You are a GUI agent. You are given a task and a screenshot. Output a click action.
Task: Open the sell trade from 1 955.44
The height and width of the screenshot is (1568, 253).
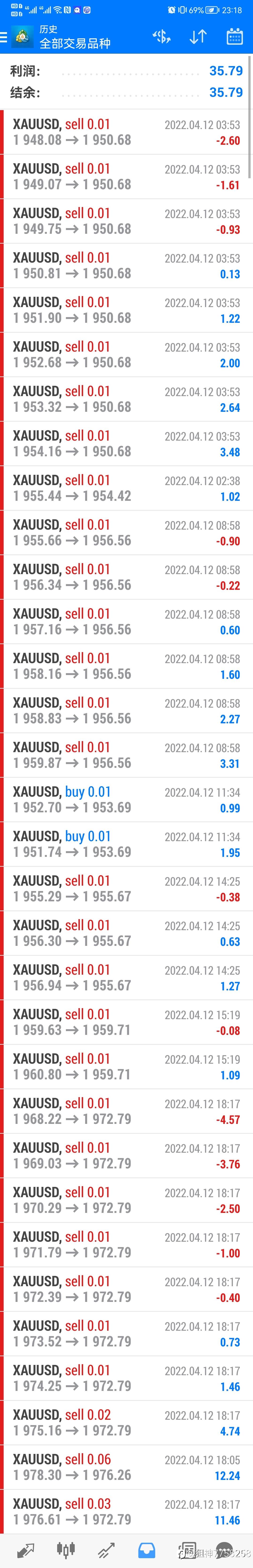(126, 488)
